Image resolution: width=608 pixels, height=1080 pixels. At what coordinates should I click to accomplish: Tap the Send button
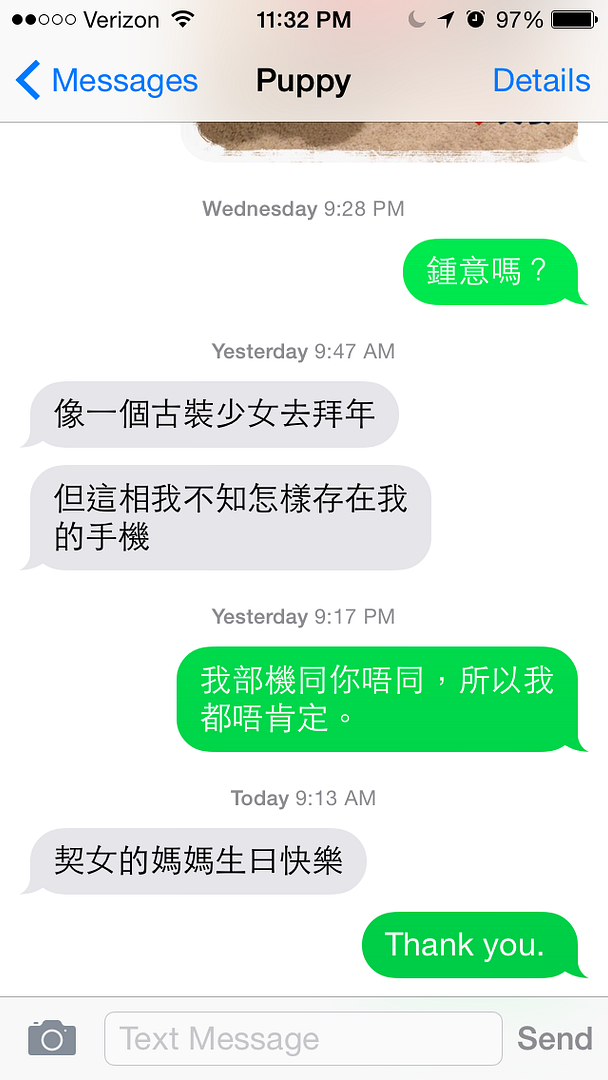click(555, 1038)
